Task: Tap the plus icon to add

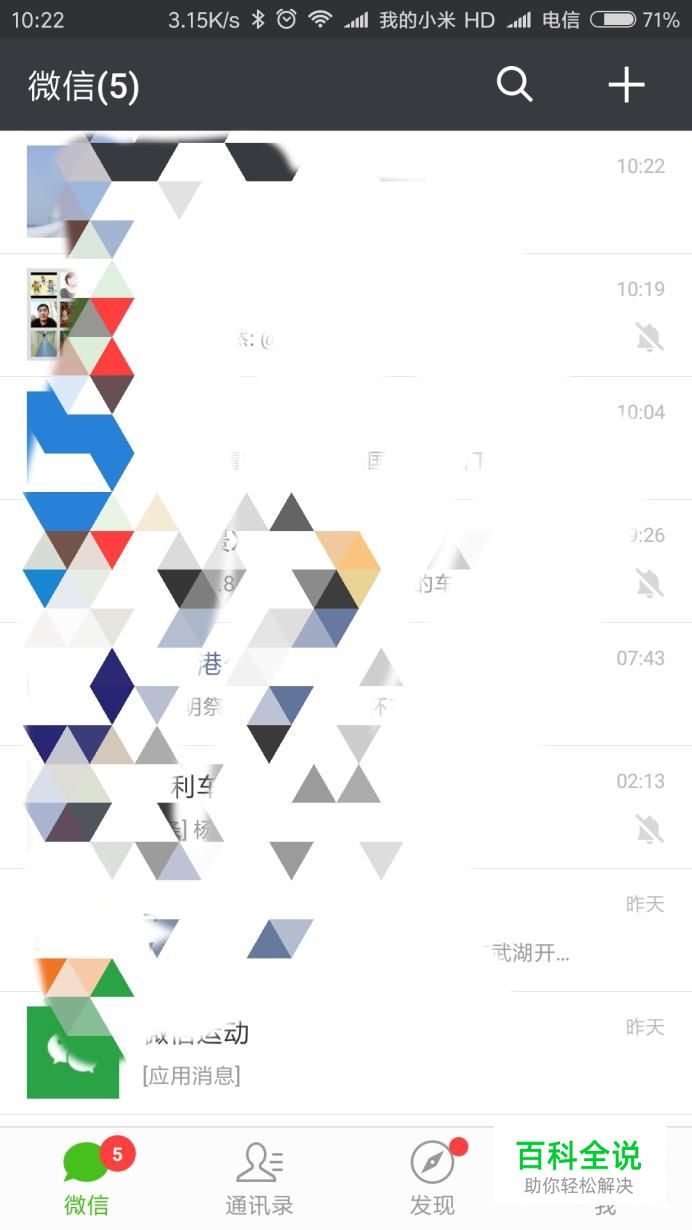Action: 626,86
